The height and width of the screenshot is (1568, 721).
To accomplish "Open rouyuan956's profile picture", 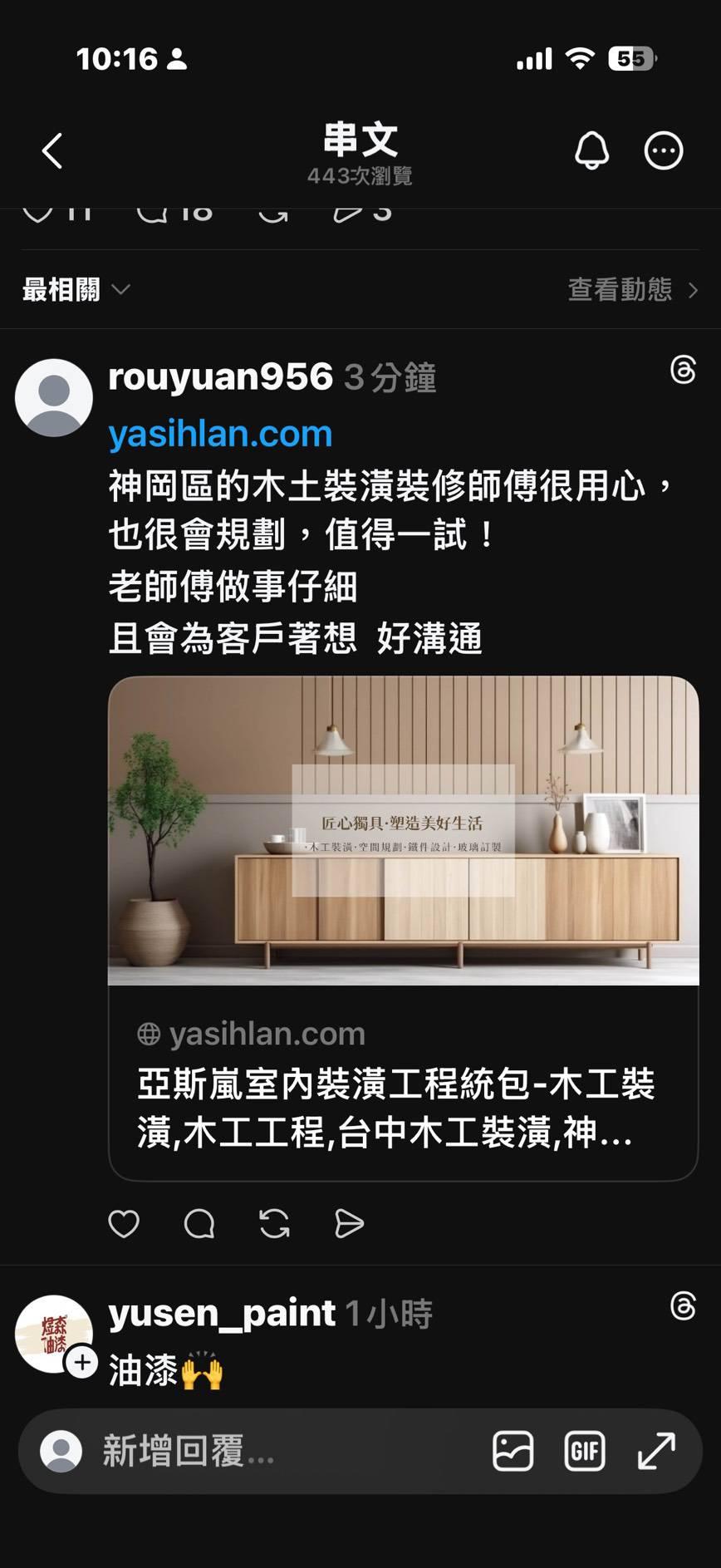I will [x=54, y=397].
